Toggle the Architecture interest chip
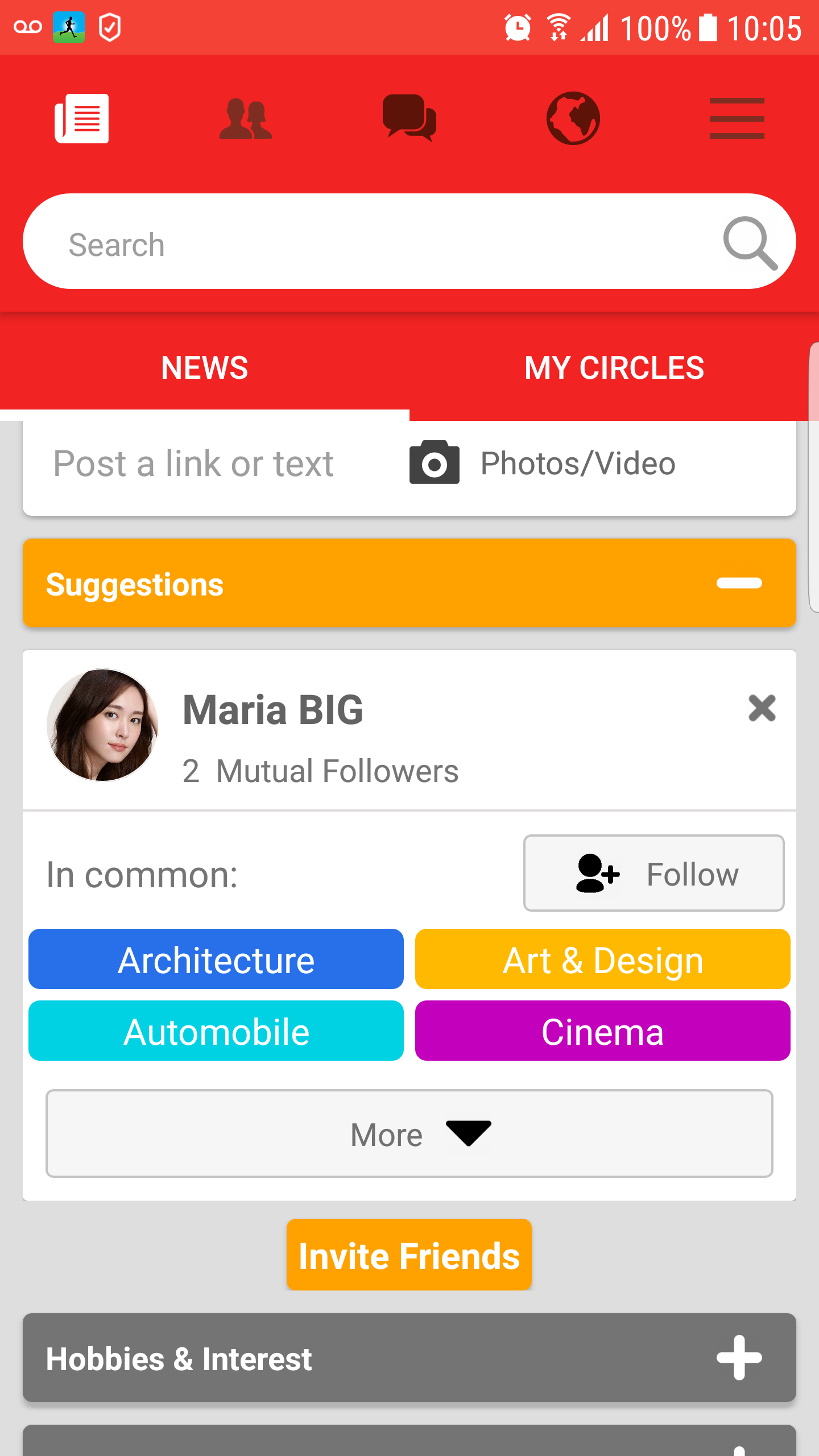Screen dimensions: 819x1456 (x=216, y=959)
